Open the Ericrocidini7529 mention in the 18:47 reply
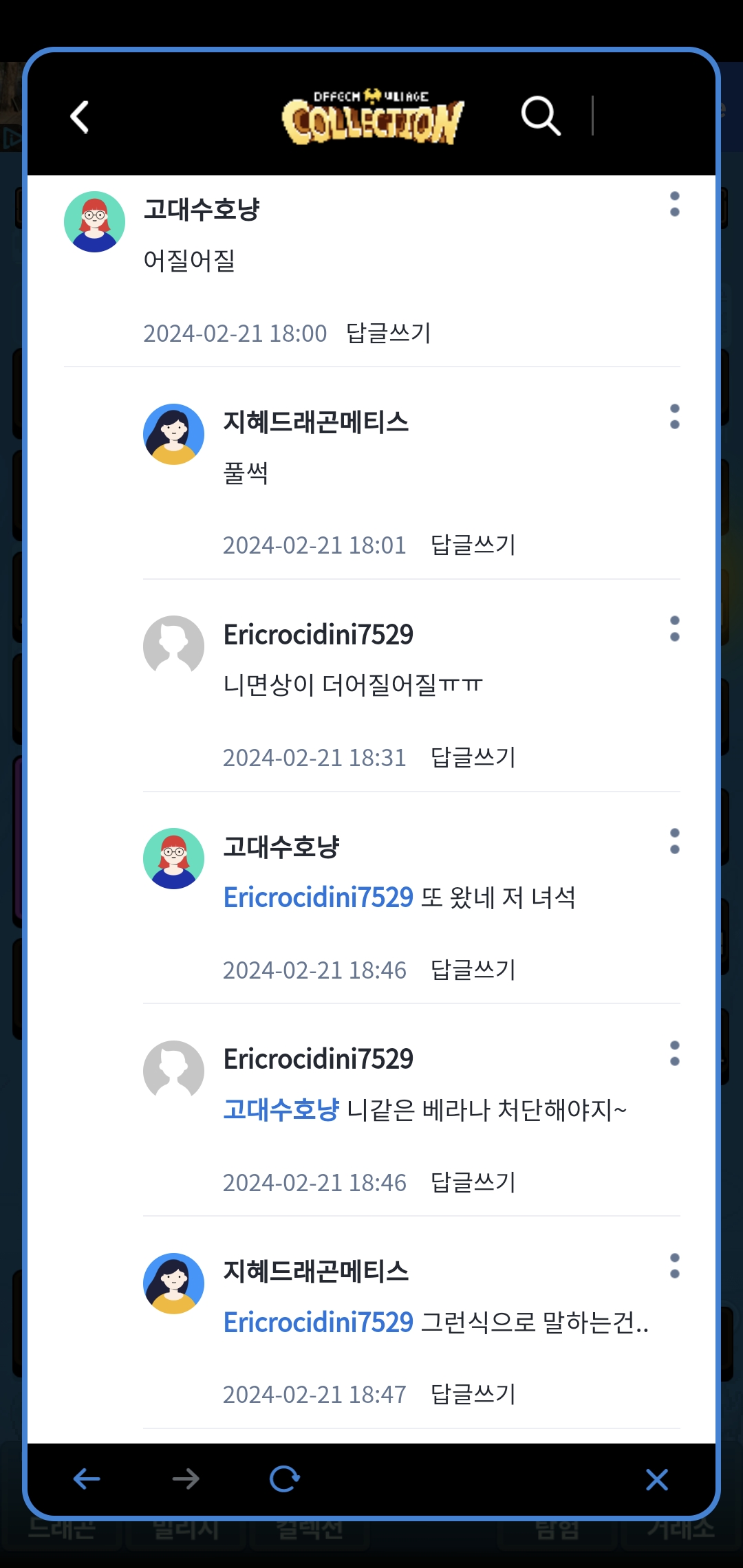The image size is (743, 1568). tap(318, 1322)
